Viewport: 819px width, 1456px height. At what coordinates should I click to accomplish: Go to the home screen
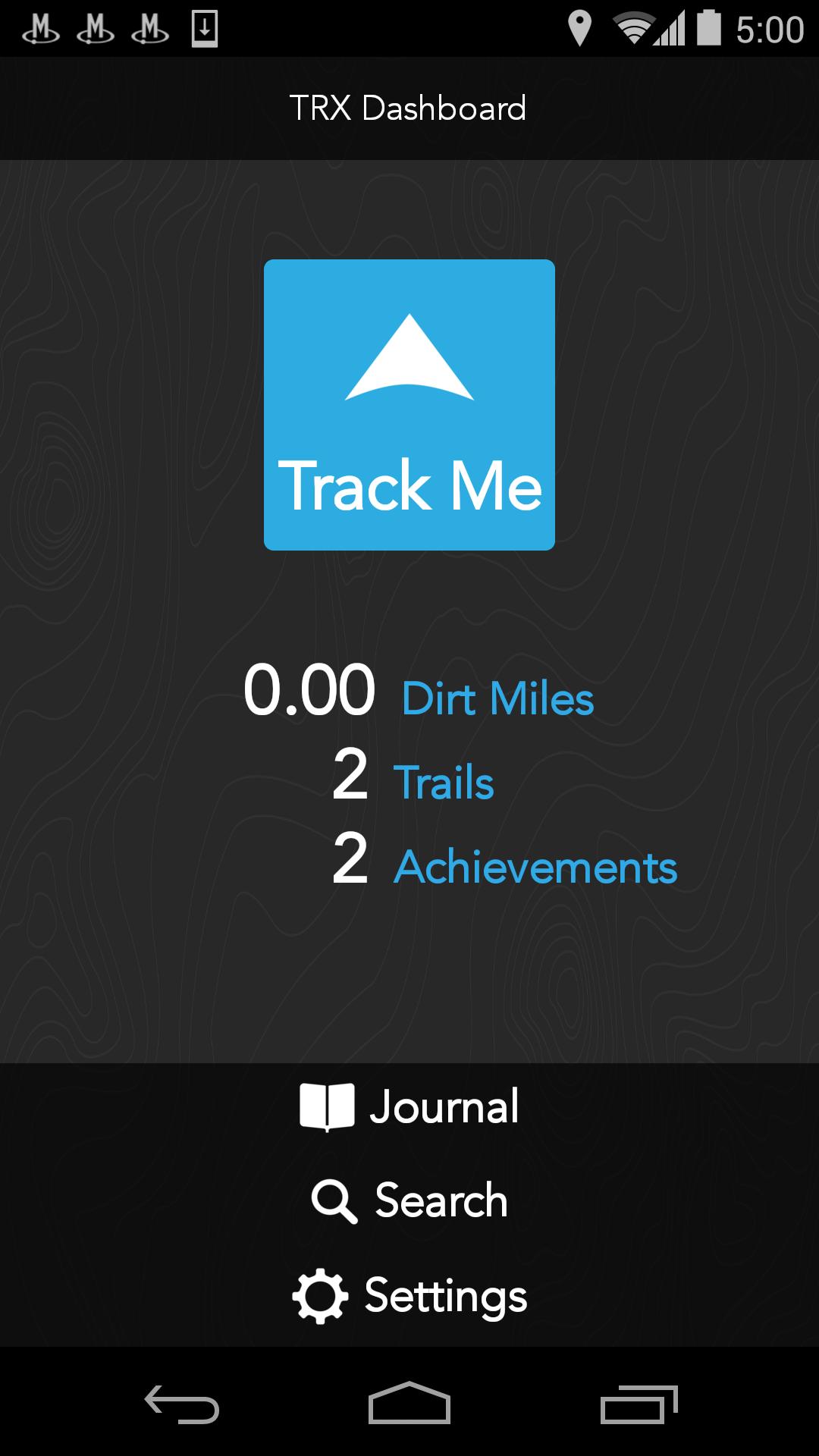pos(409,1404)
